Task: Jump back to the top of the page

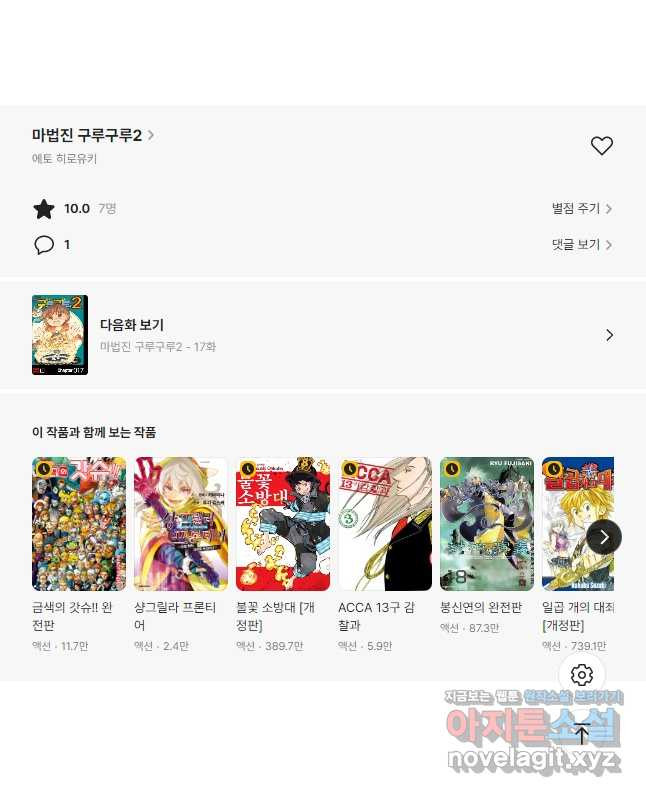Action: coord(582,735)
